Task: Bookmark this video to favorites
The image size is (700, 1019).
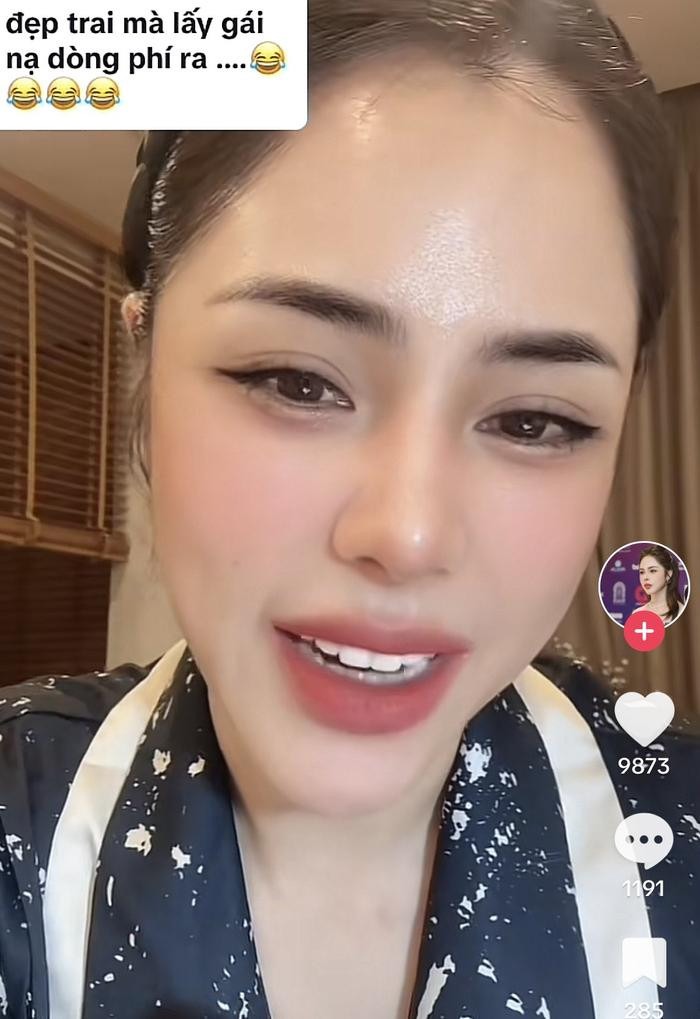Action: [643, 962]
